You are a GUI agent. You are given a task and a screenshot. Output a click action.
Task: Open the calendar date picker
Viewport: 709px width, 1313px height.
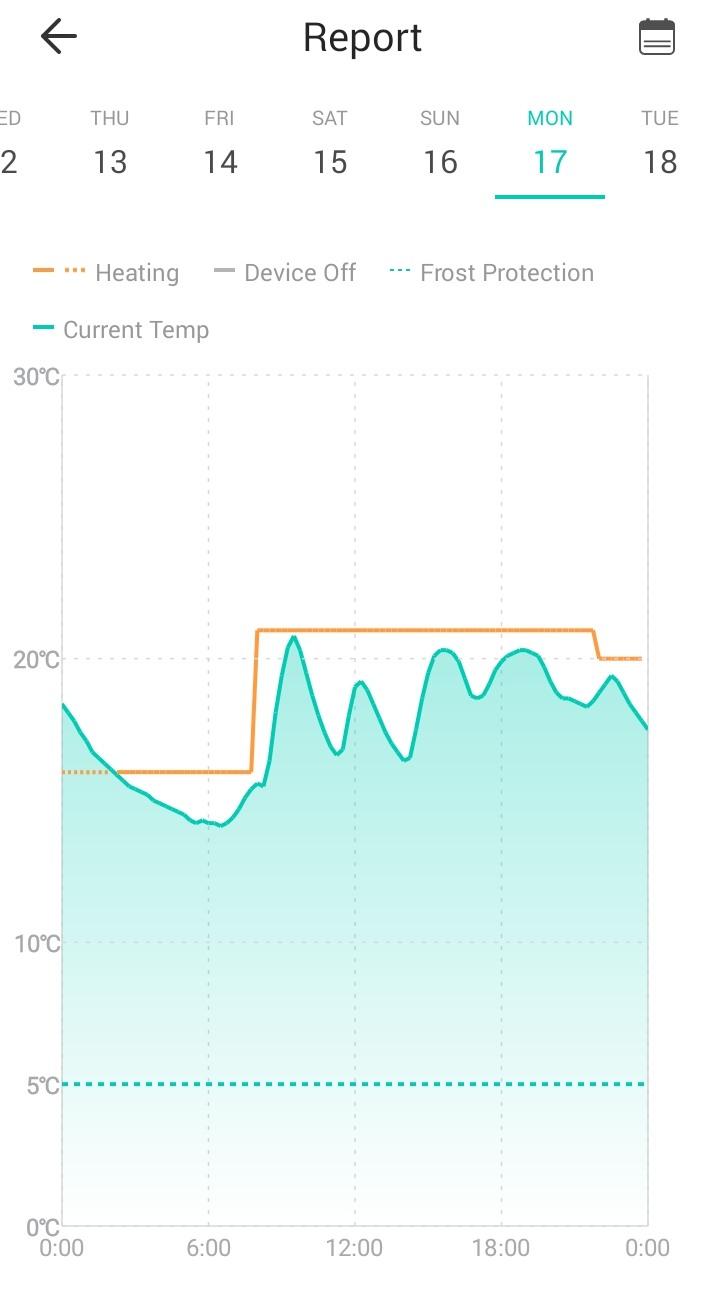pos(656,37)
